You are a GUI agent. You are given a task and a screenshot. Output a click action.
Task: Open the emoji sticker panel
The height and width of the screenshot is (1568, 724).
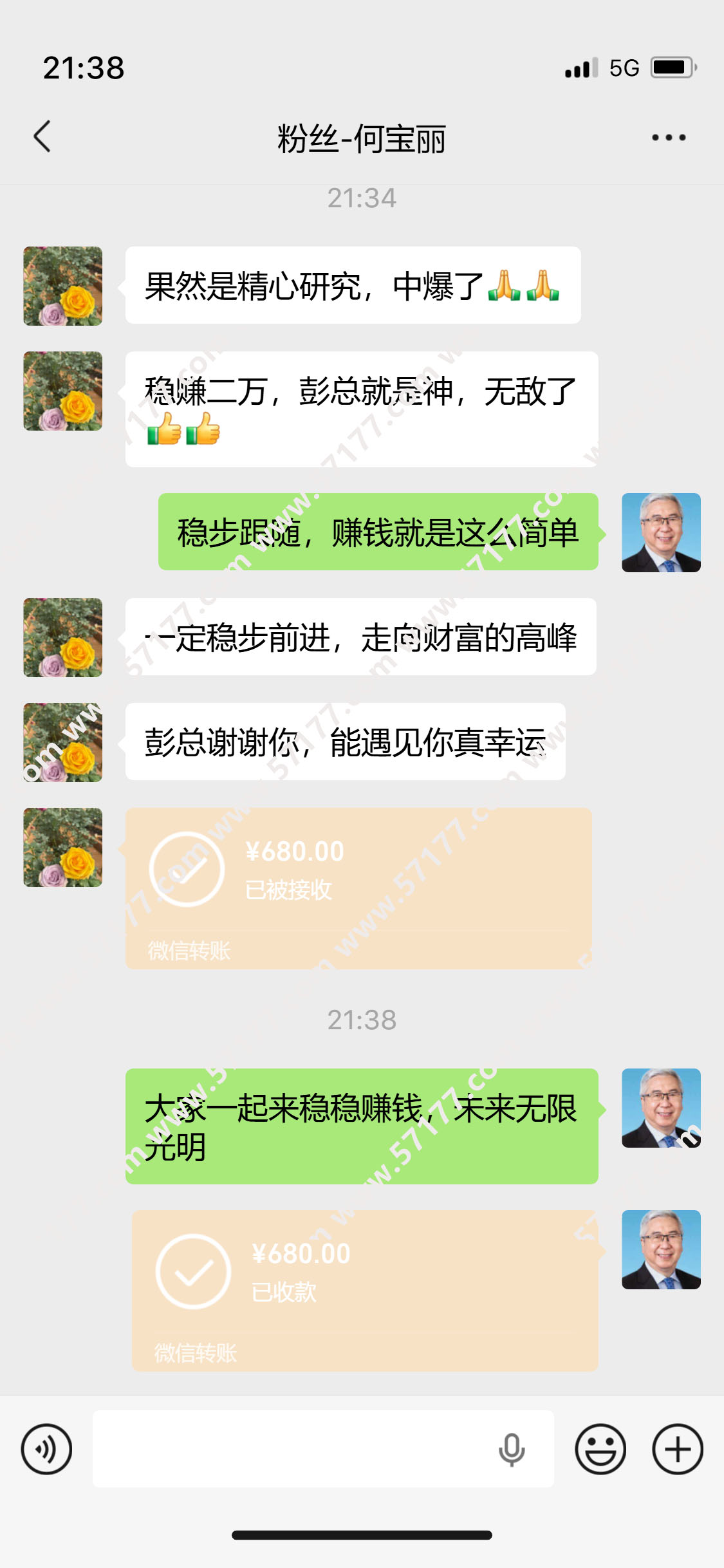pos(600,1449)
